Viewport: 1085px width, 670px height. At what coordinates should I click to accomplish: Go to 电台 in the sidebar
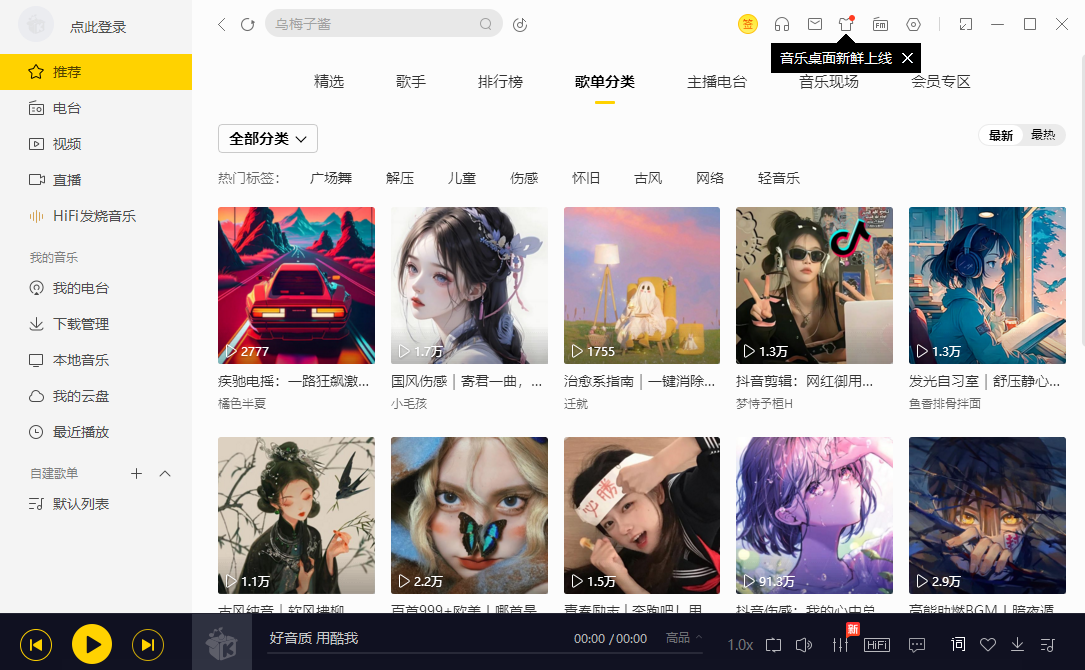(x=67, y=108)
